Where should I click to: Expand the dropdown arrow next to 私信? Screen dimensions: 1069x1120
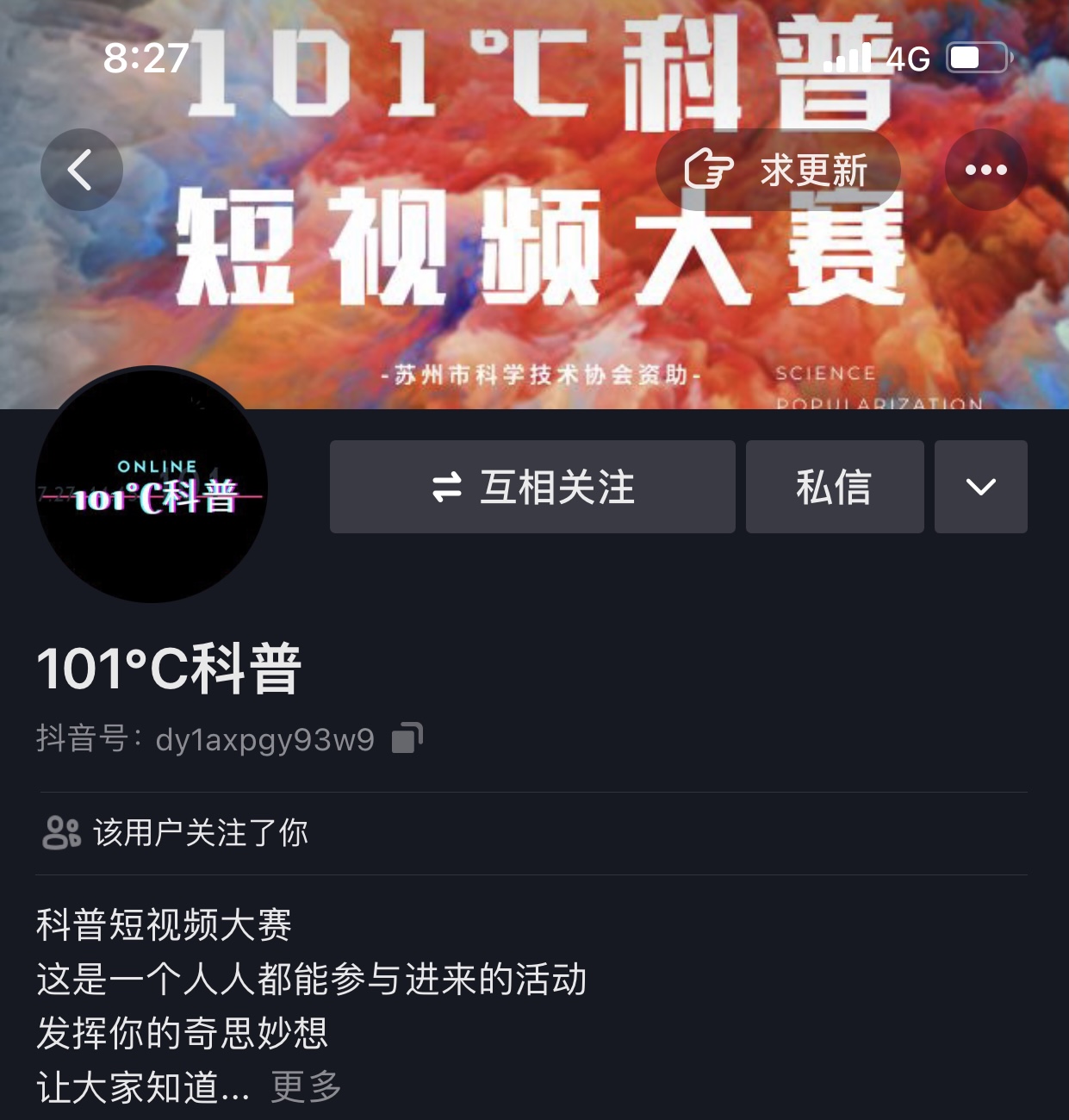tap(980, 487)
